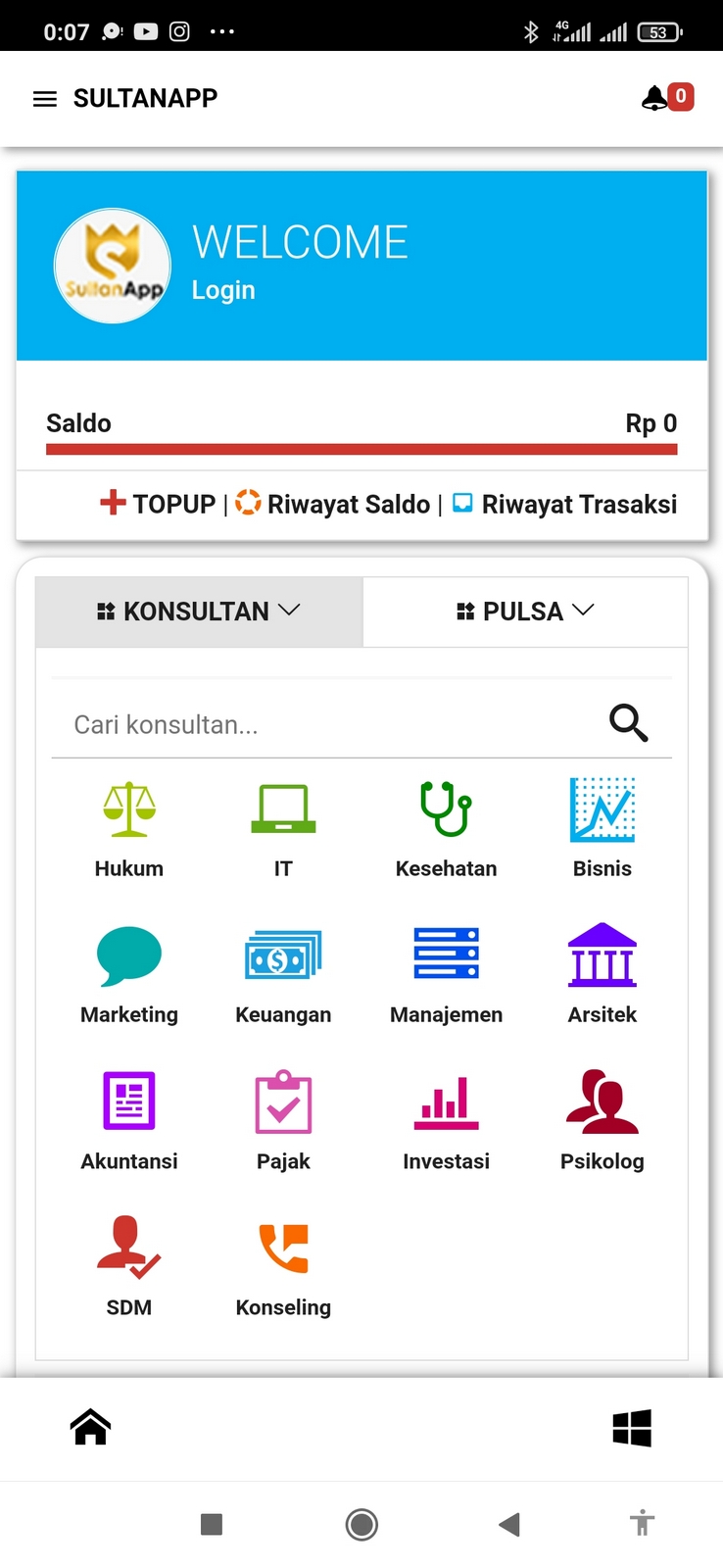
Task: Choose the Kesehatan category
Action: [x=446, y=829]
